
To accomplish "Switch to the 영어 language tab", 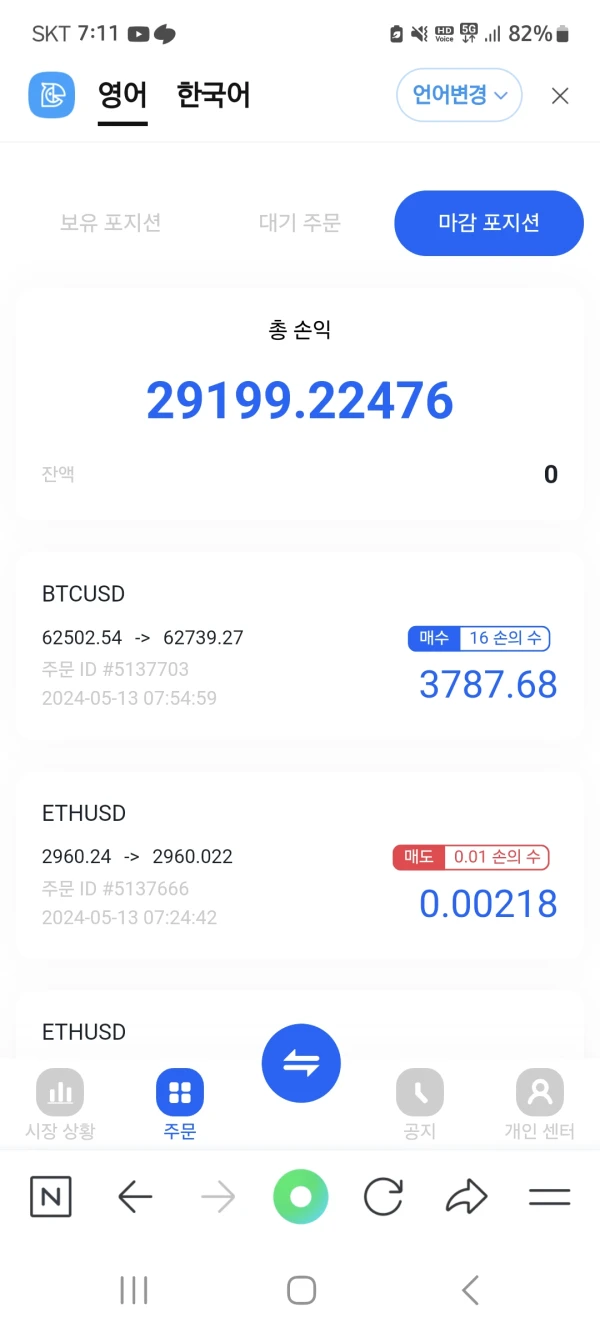I will (122, 96).
